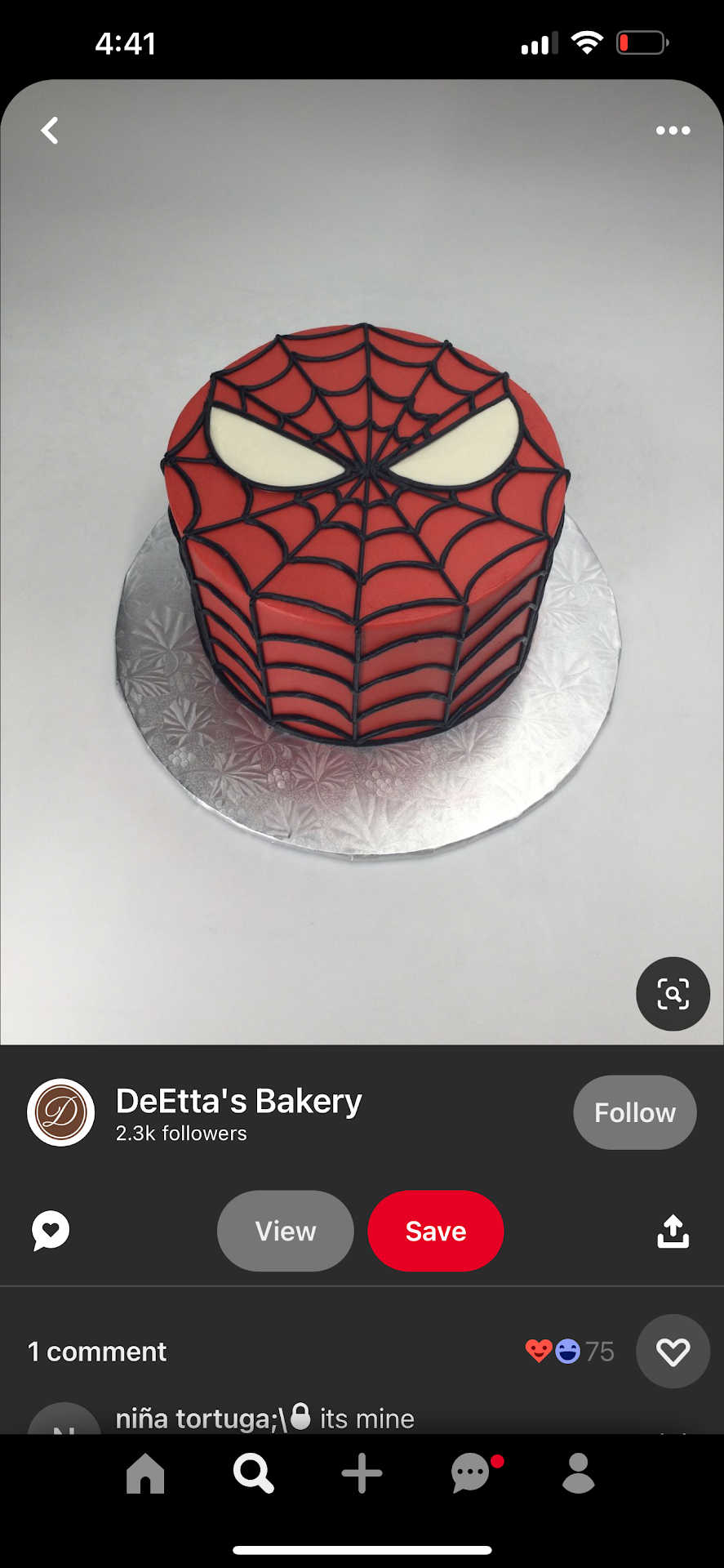Viewport: 724px width, 1568px height.
Task: Open the comment bubble icon
Action: (x=51, y=1231)
